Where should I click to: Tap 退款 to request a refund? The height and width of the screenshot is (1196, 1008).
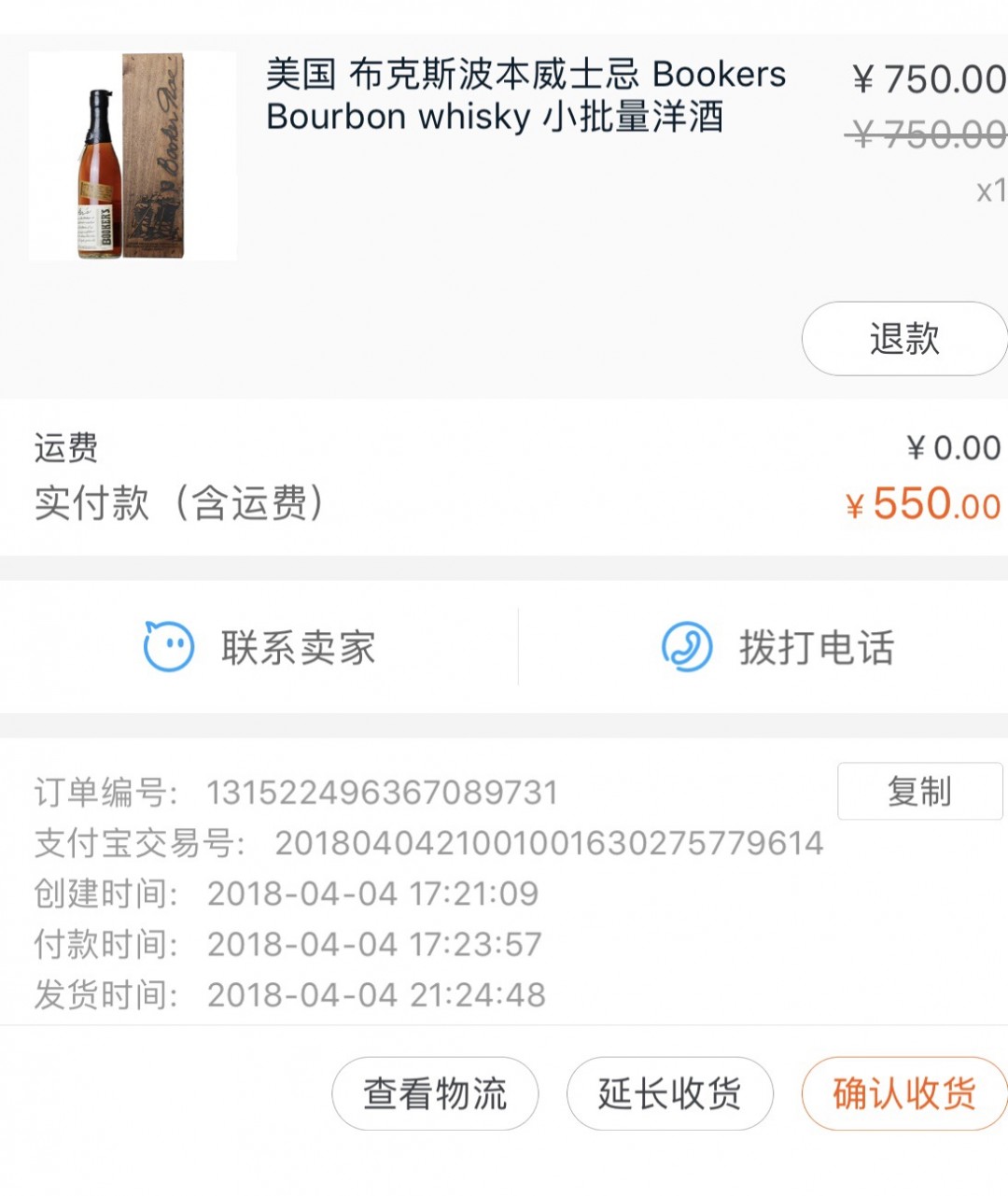[902, 339]
